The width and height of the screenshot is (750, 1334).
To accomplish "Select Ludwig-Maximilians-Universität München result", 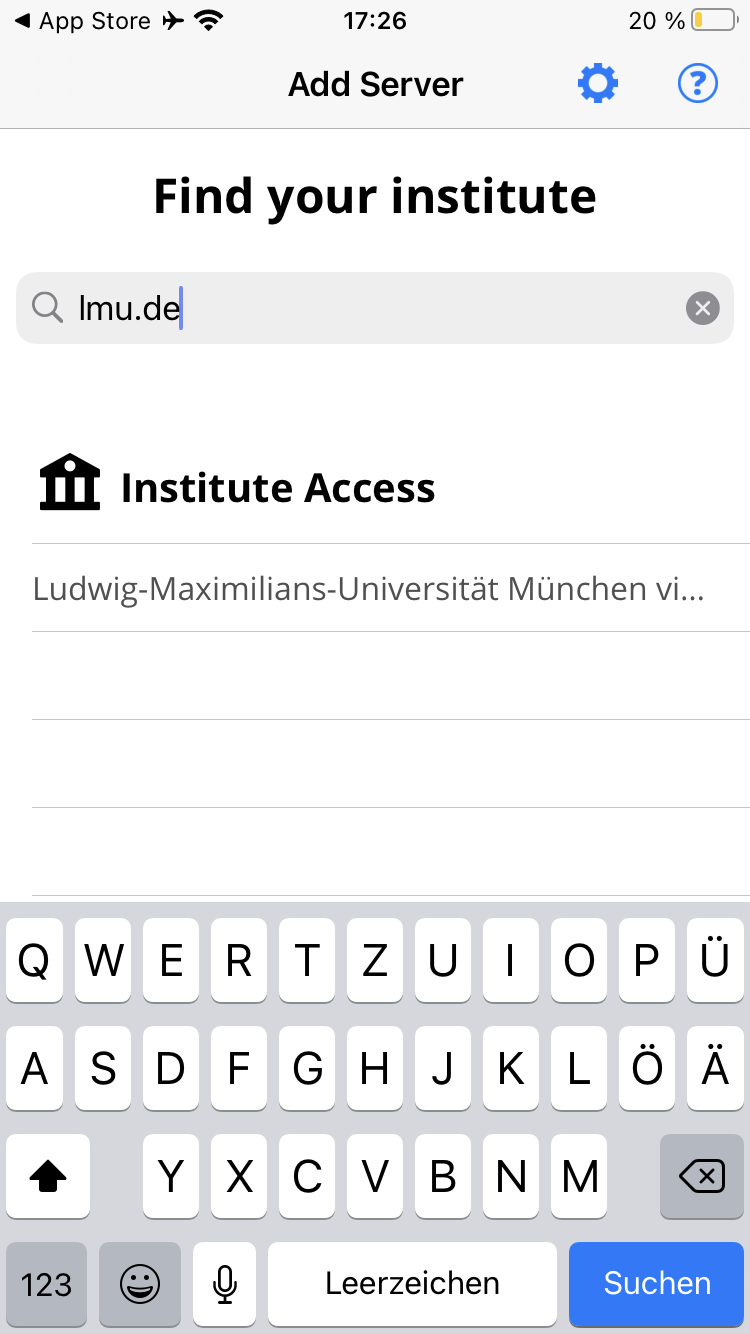I will [370, 588].
